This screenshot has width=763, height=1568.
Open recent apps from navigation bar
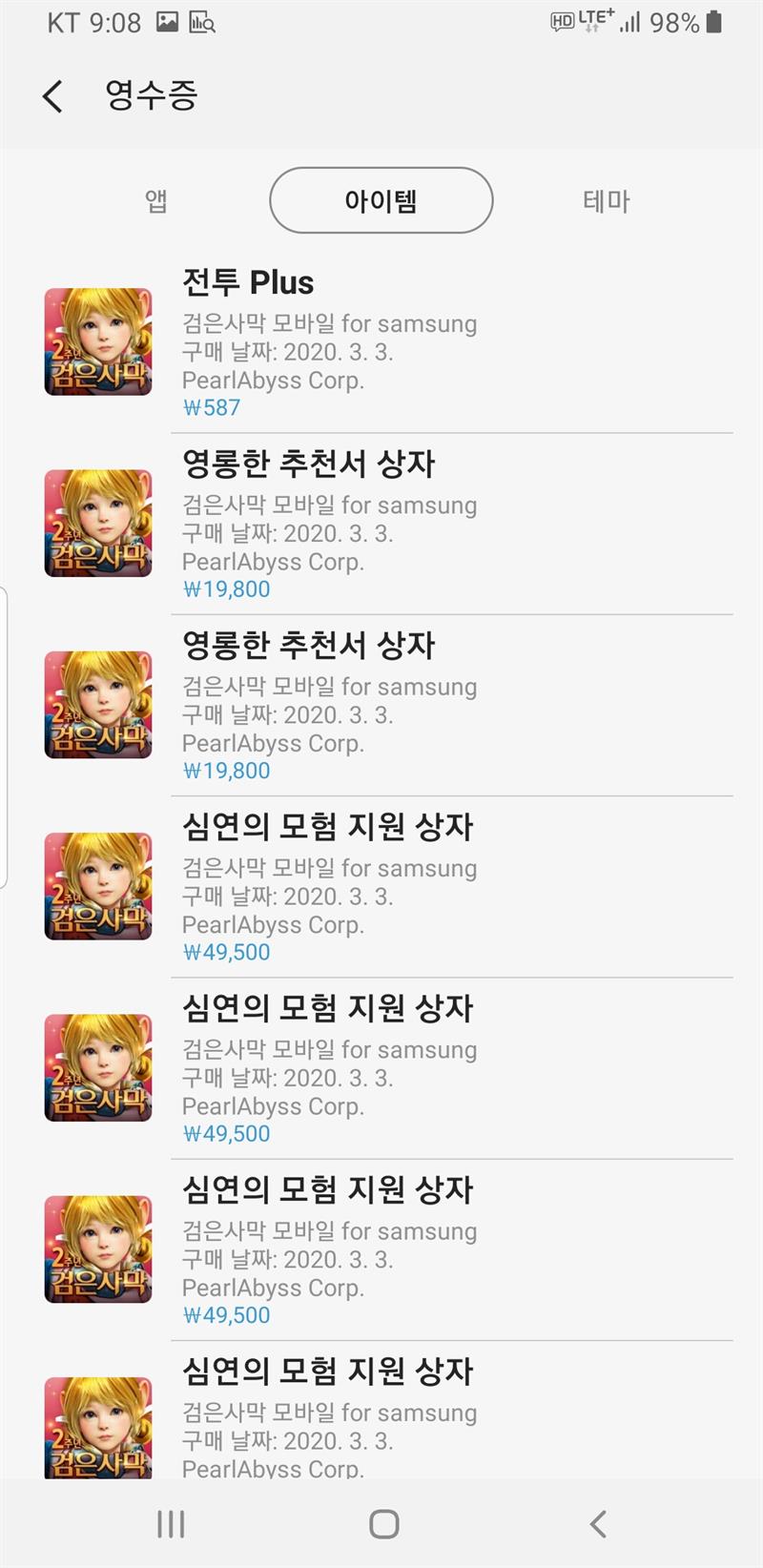(171, 1523)
